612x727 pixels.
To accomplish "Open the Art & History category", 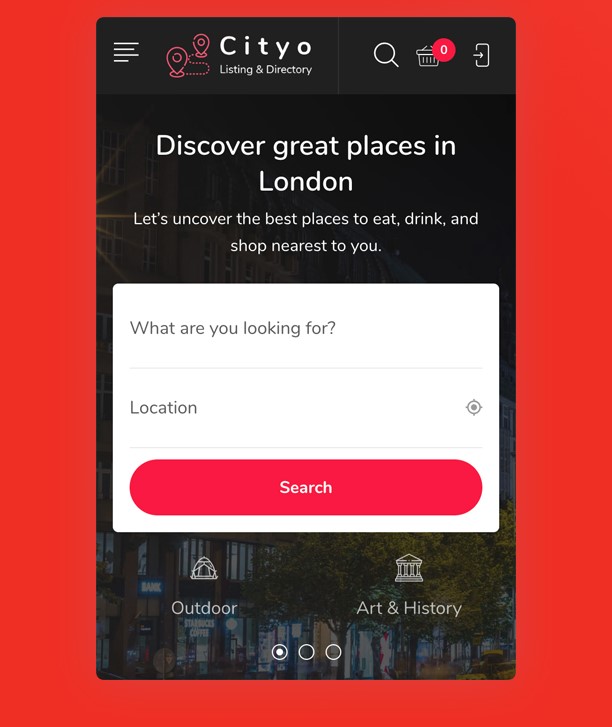I will (408, 587).
